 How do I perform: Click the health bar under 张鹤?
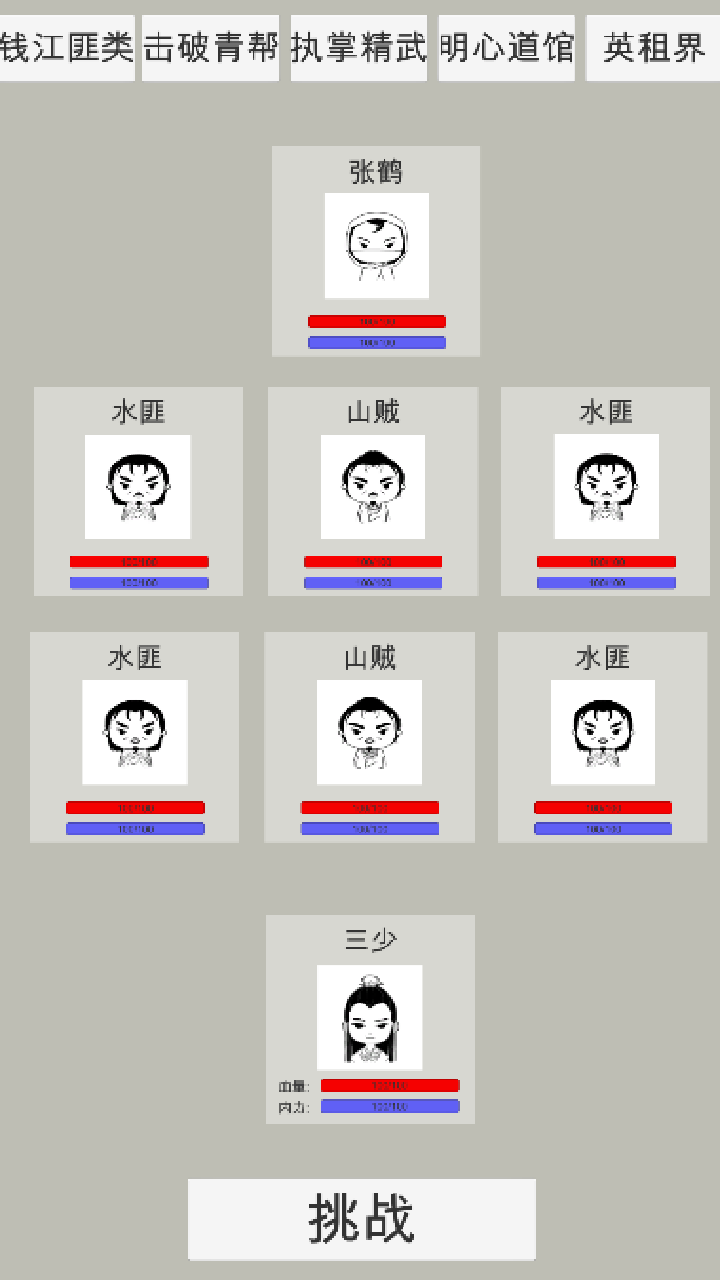point(376,321)
